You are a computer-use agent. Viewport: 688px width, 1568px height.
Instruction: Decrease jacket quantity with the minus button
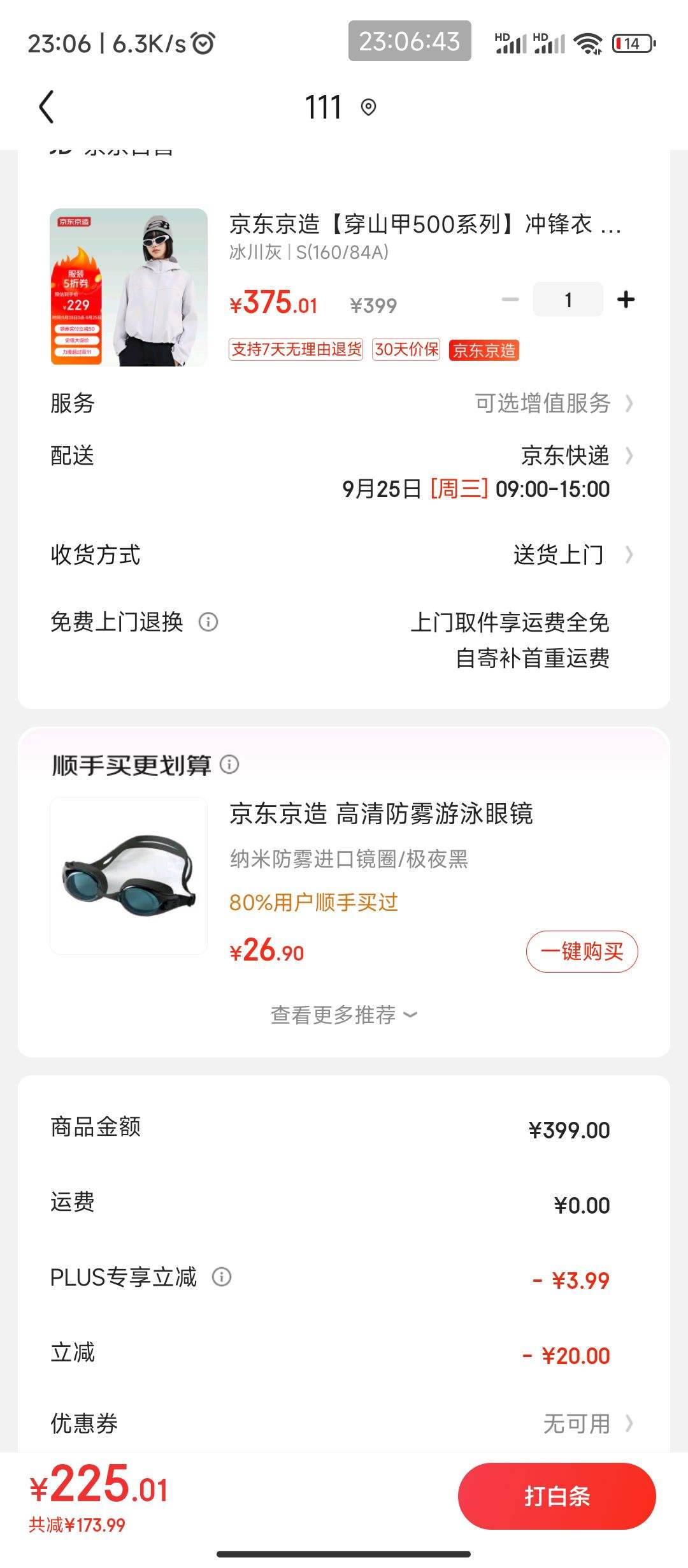click(x=510, y=300)
